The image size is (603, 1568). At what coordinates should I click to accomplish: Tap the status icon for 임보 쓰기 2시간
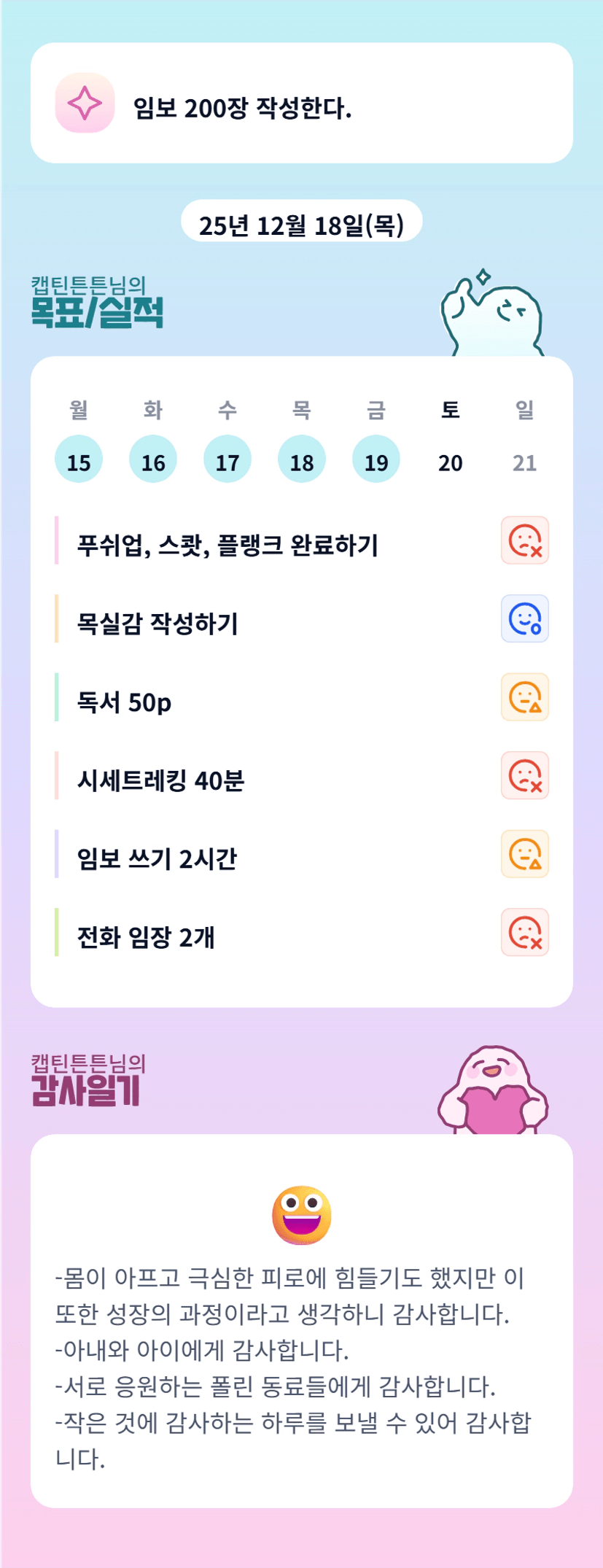525,854
